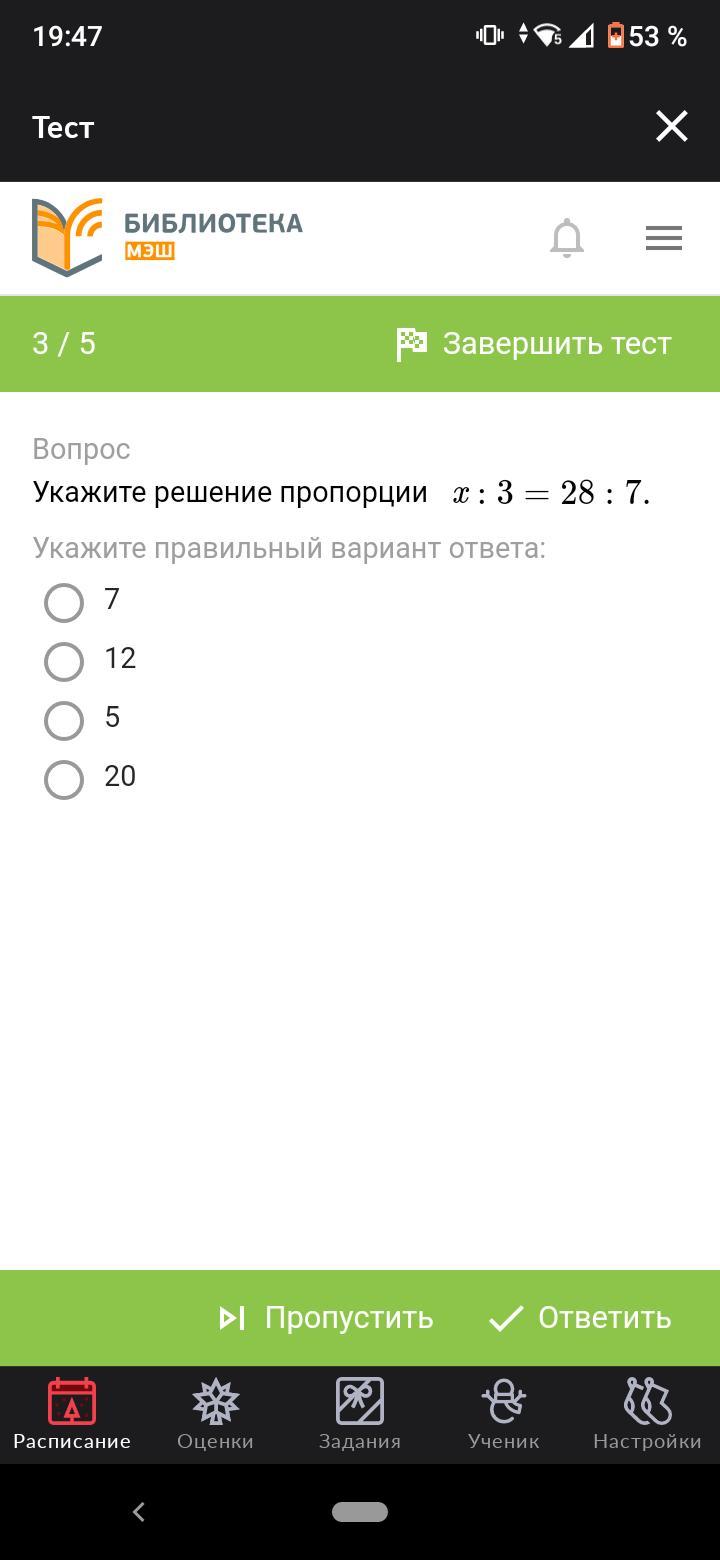Submit answer with Ответить
Viewport: 720px width, 1560px height.
pyautogui.click(x=580, y=1318)
